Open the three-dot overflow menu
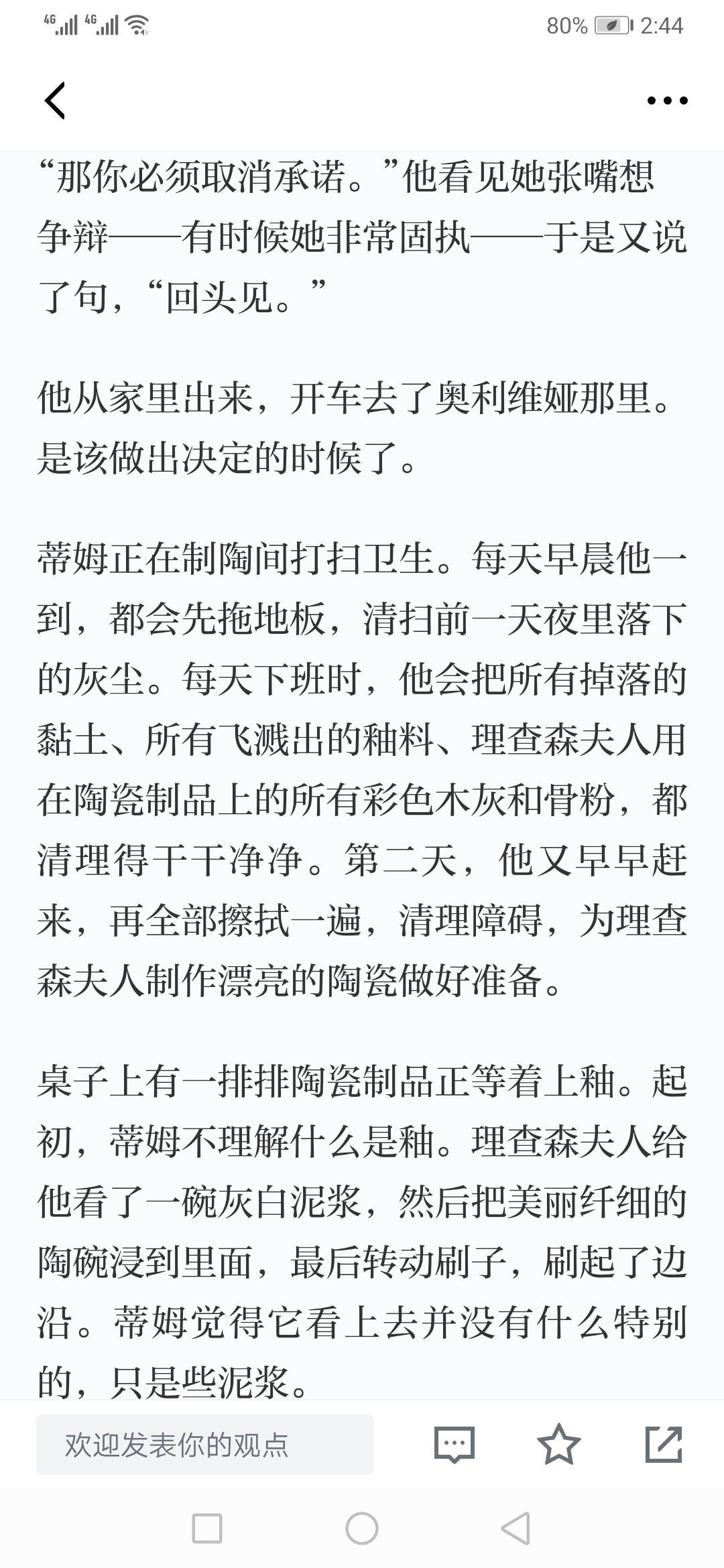This screenshot has width=724, height=1568. point(667,101)
